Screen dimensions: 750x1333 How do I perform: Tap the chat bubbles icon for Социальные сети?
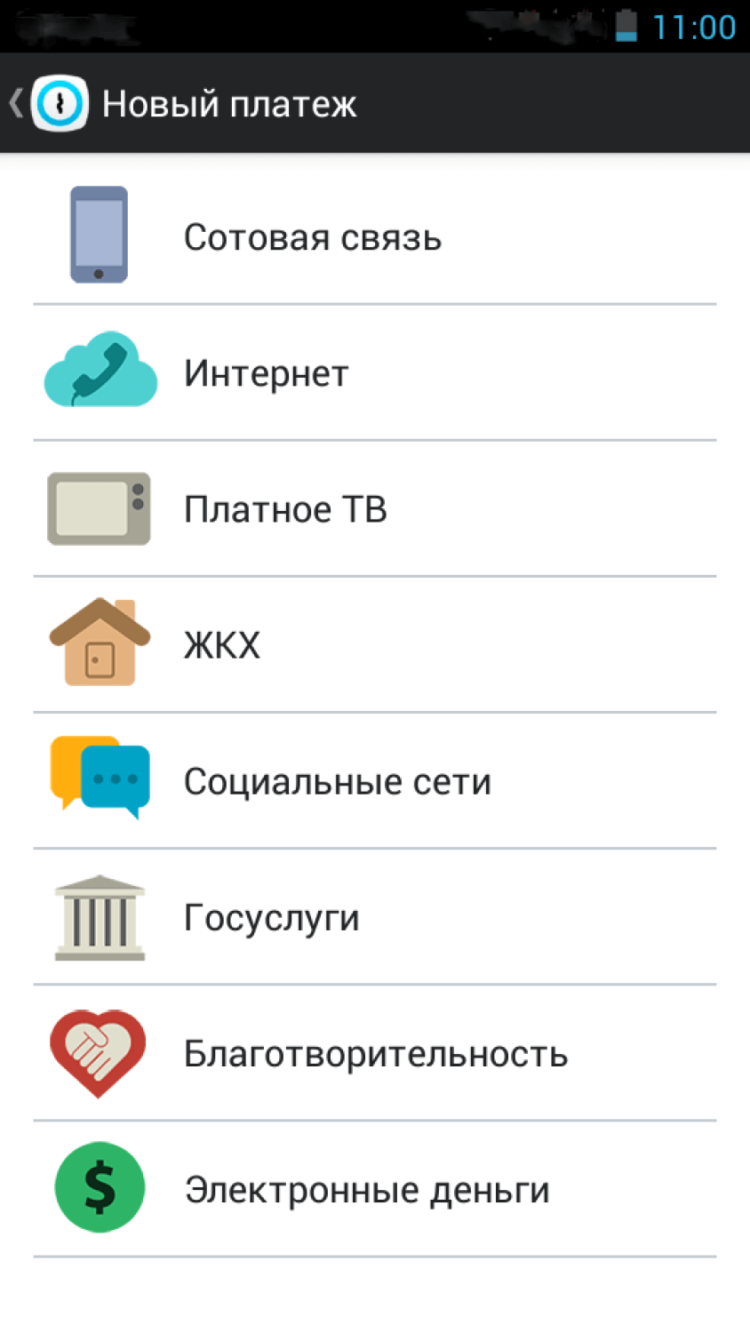tap(98, 780)
